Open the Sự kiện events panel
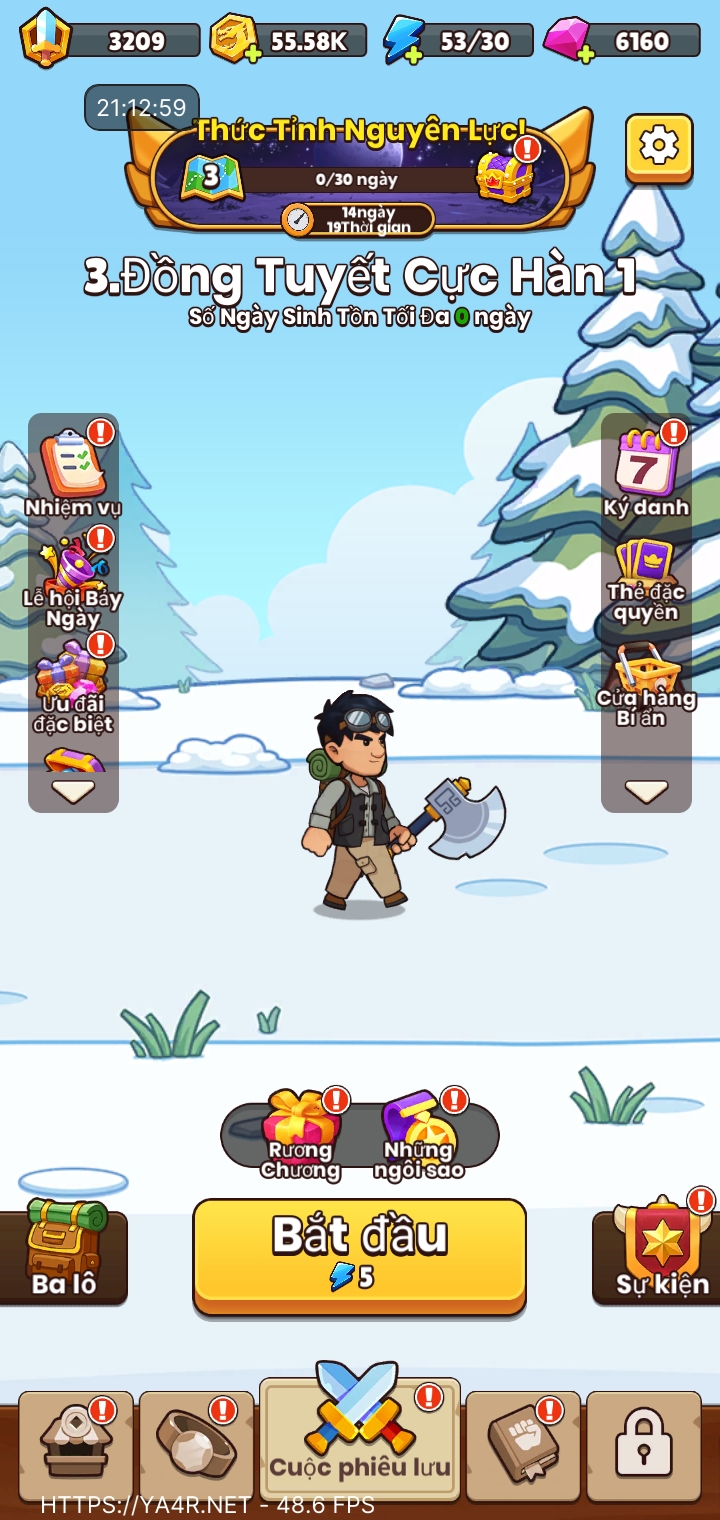Screen dimensions: 720x1520 click(660, 1255)
